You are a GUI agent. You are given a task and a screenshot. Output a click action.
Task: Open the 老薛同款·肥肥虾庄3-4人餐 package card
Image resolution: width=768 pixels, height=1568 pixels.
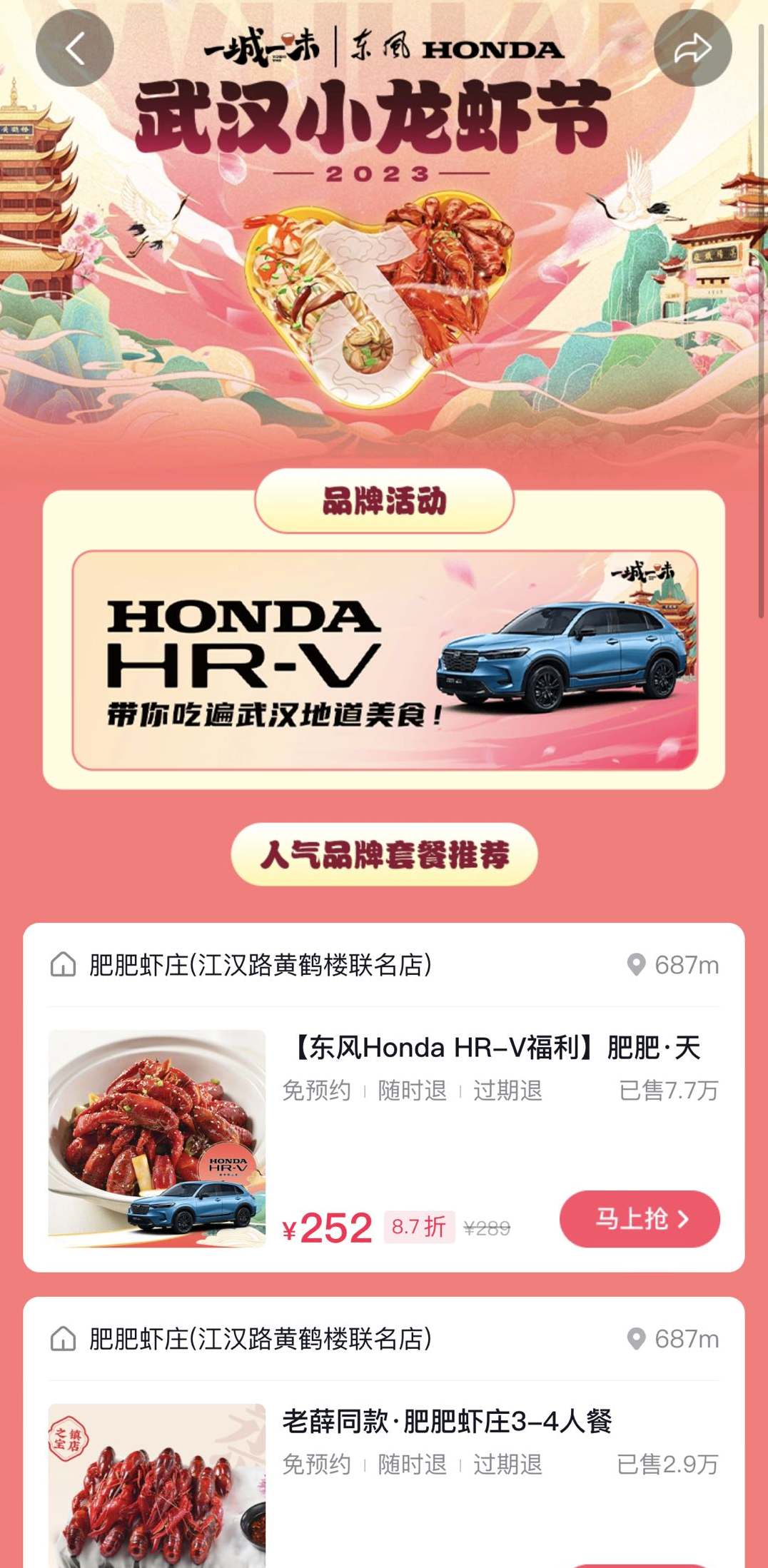point(447,1421)
